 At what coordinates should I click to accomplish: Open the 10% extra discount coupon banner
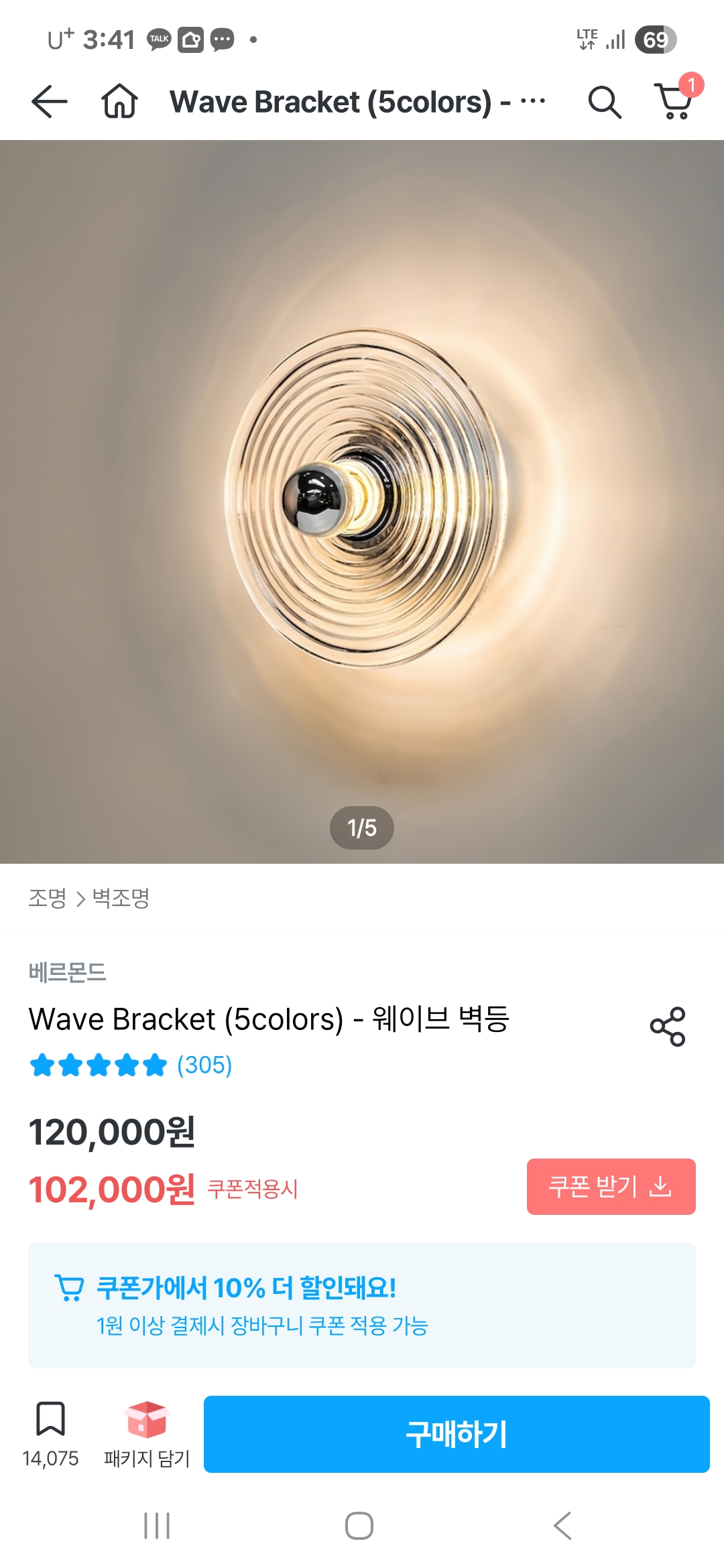tap(362, 1305)
